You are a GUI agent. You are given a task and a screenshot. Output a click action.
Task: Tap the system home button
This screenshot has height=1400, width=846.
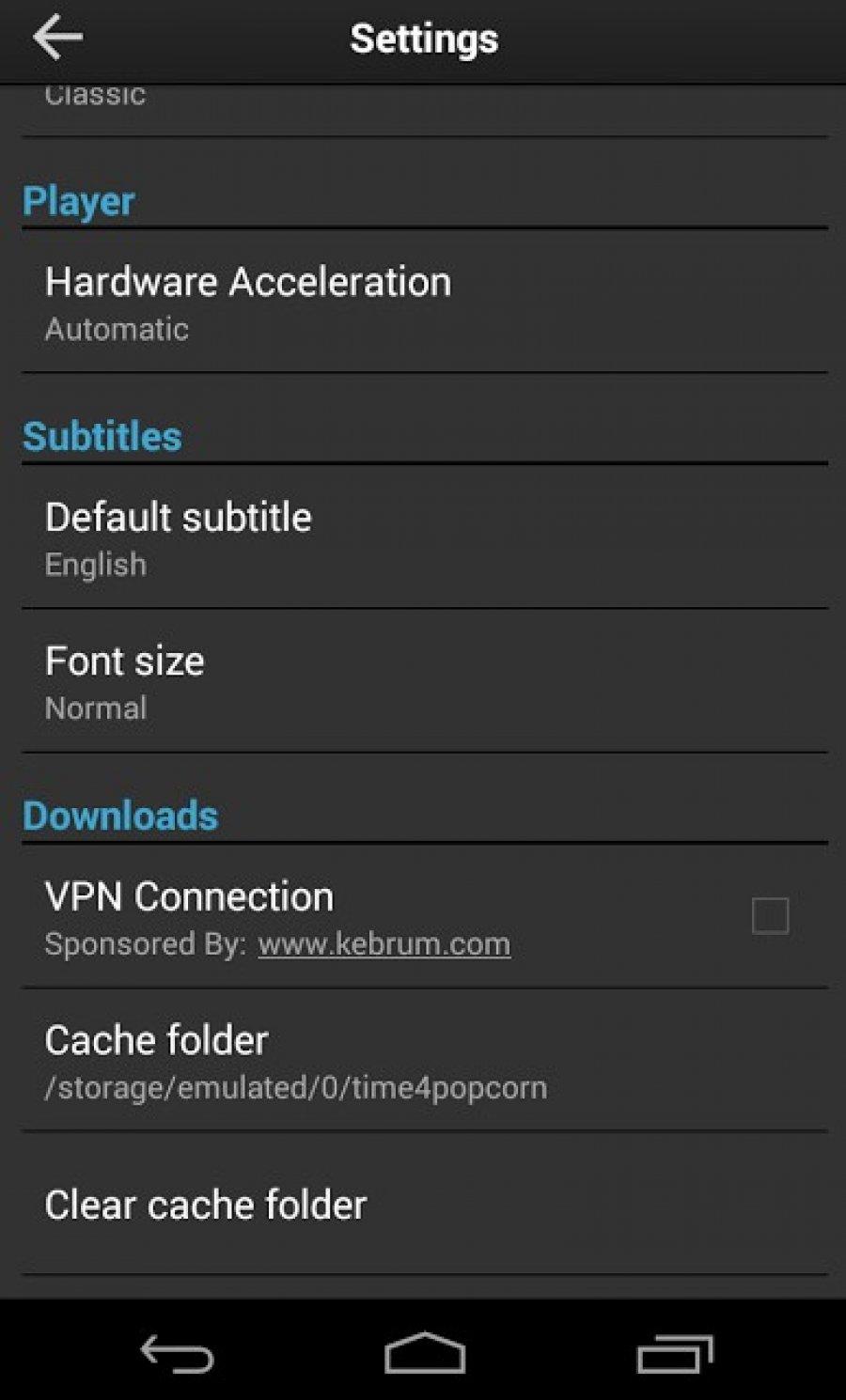[x=425, y=1354]
